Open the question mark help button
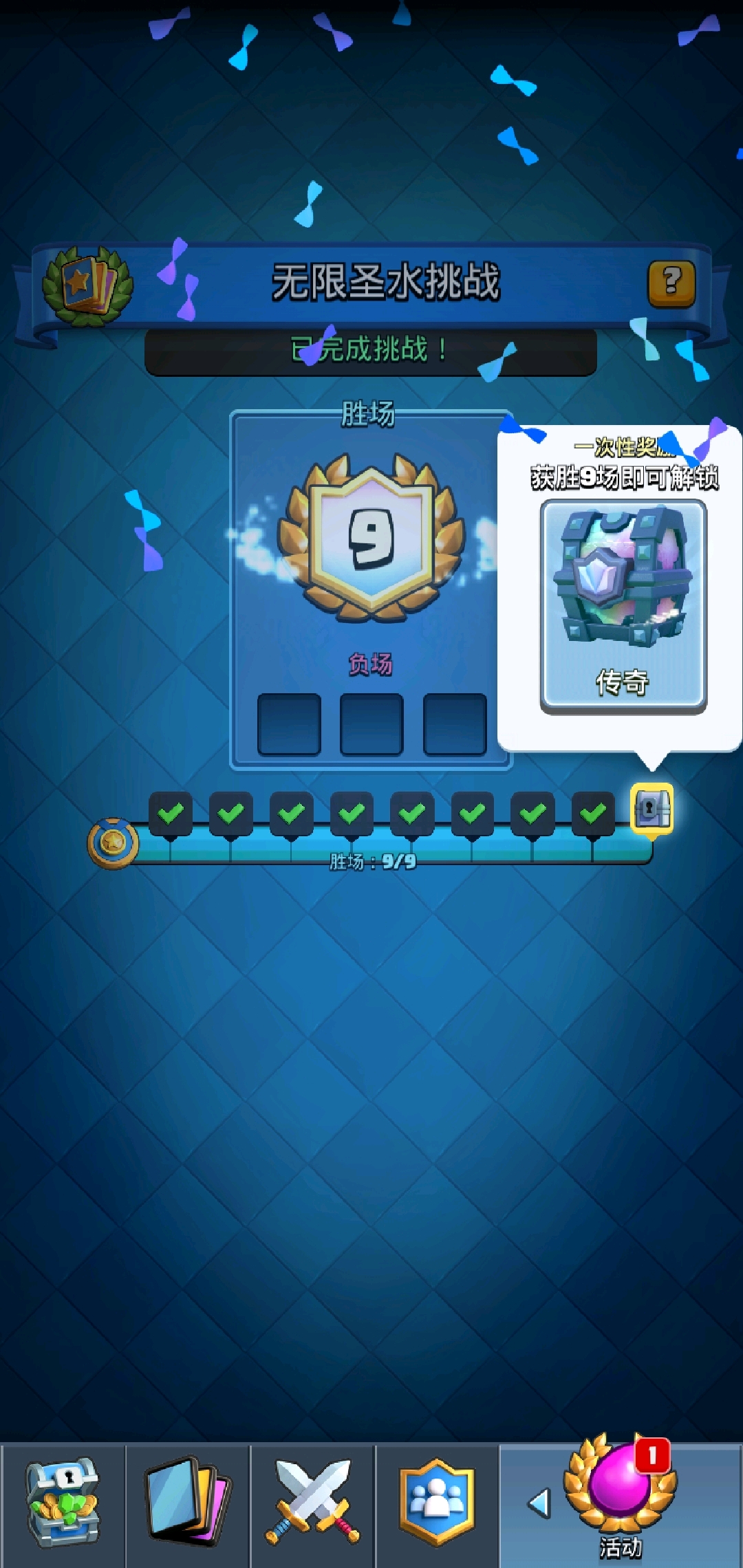The height and width of the screenshot is (1568, 743). [671, 283]
